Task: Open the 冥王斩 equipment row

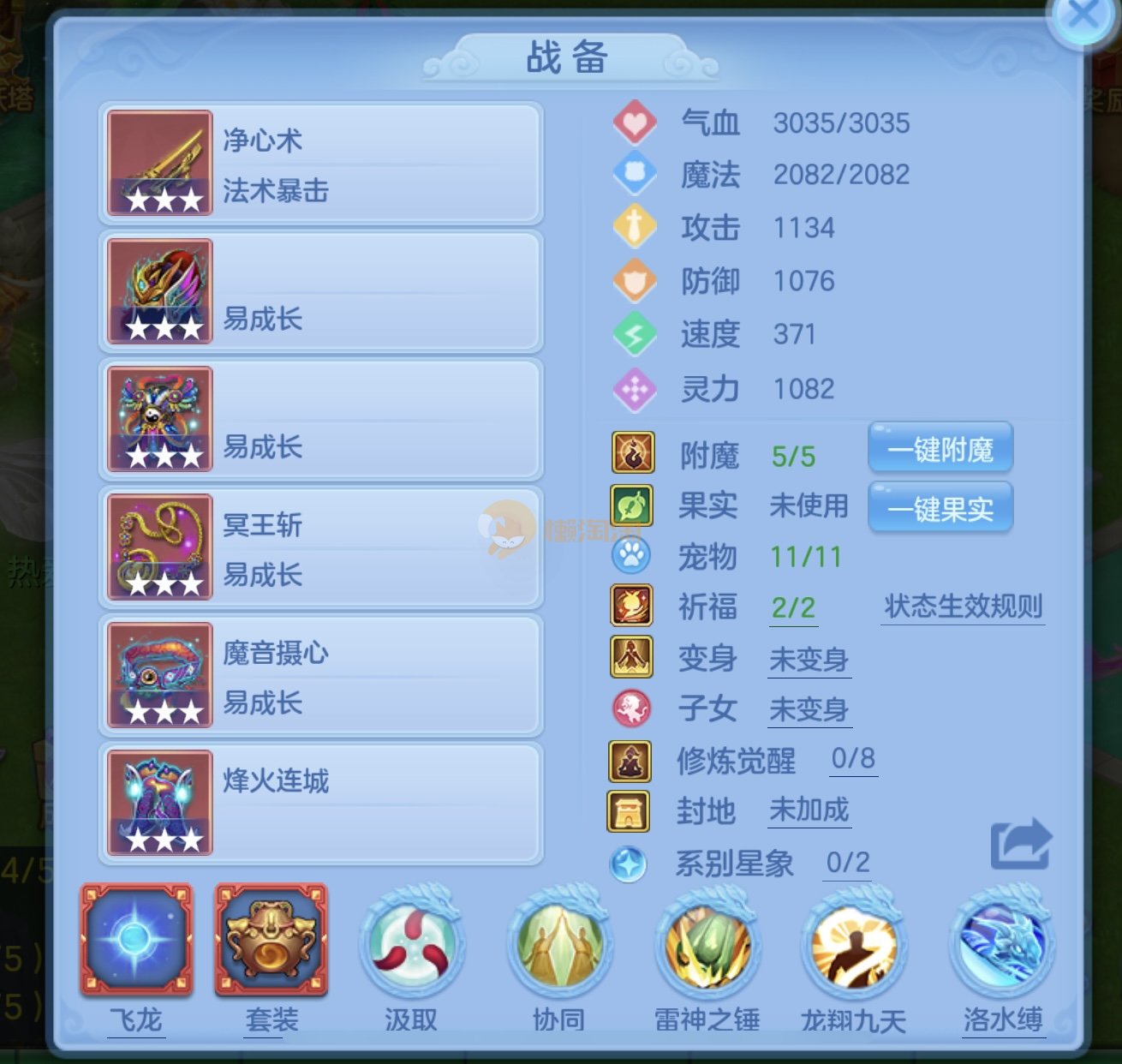Action: [x=320, y=548]
